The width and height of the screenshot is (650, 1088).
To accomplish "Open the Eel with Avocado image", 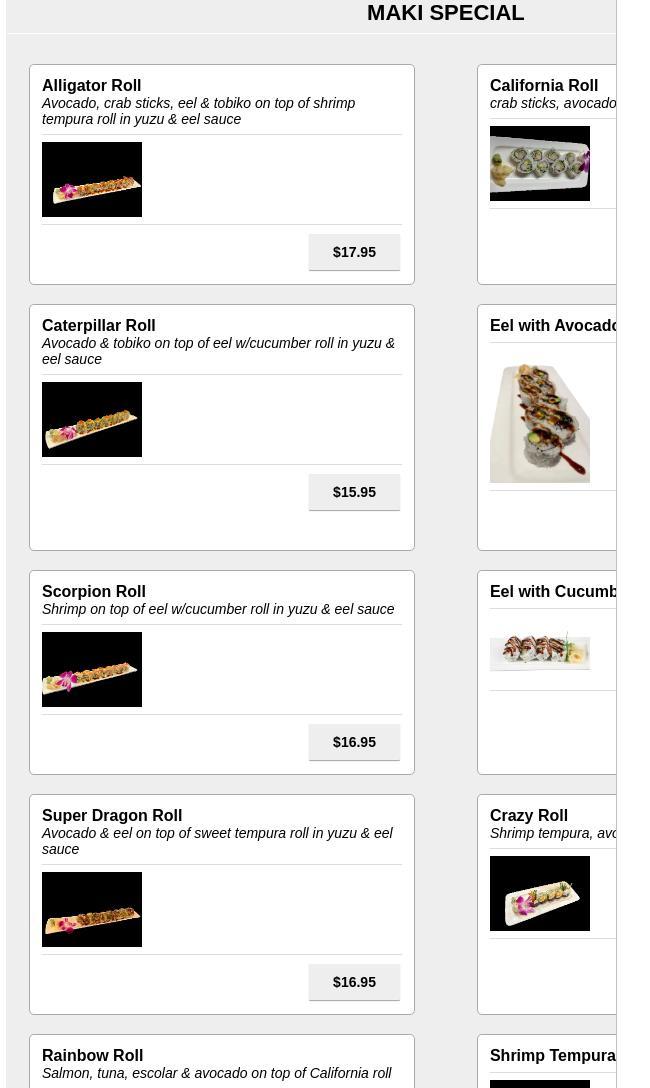I will click(x=540, y=423).
